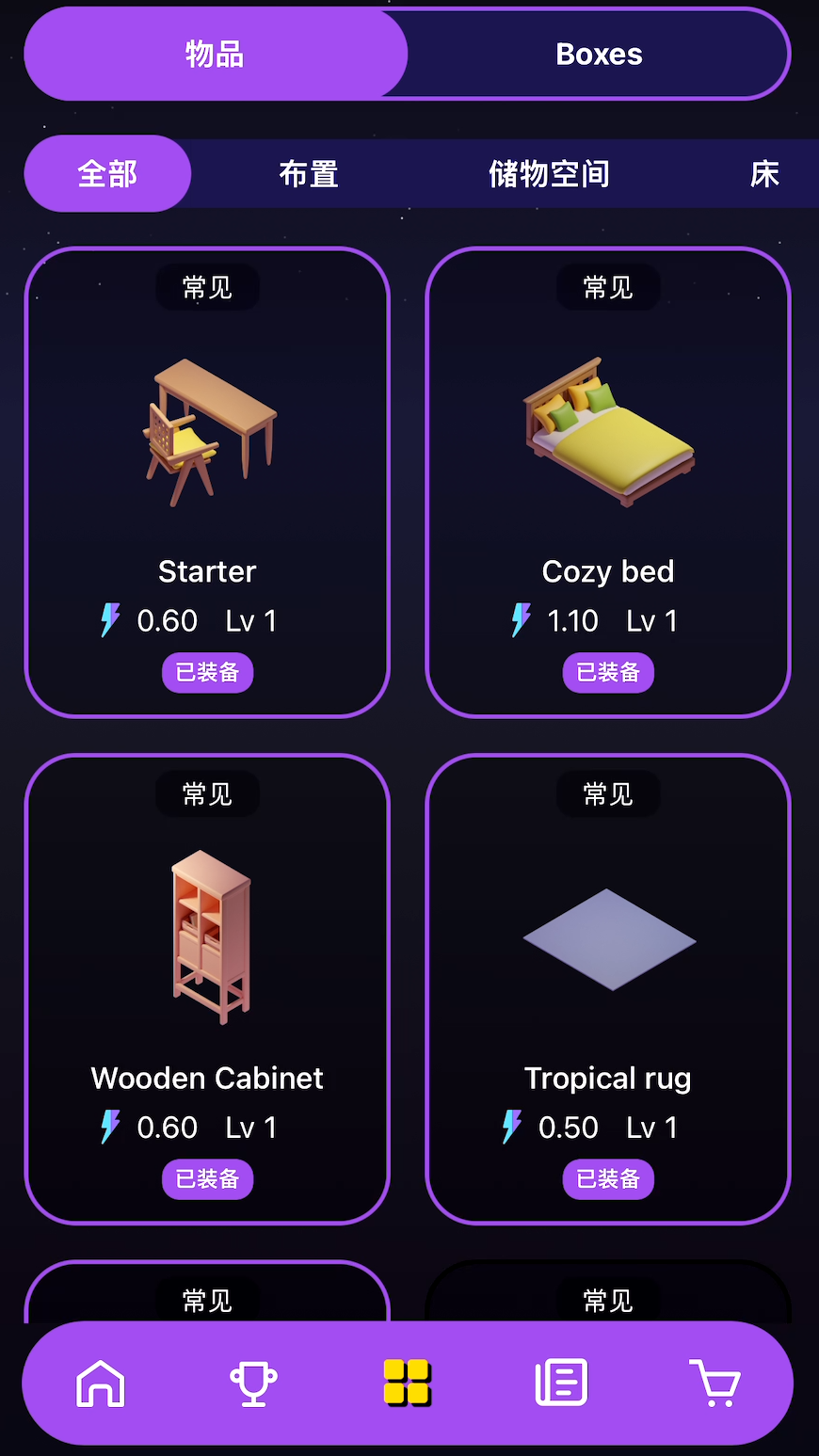Screen dimensions: 819x1456
Task: Tap 已装备 button on Starter card
Action: point(207,673)
